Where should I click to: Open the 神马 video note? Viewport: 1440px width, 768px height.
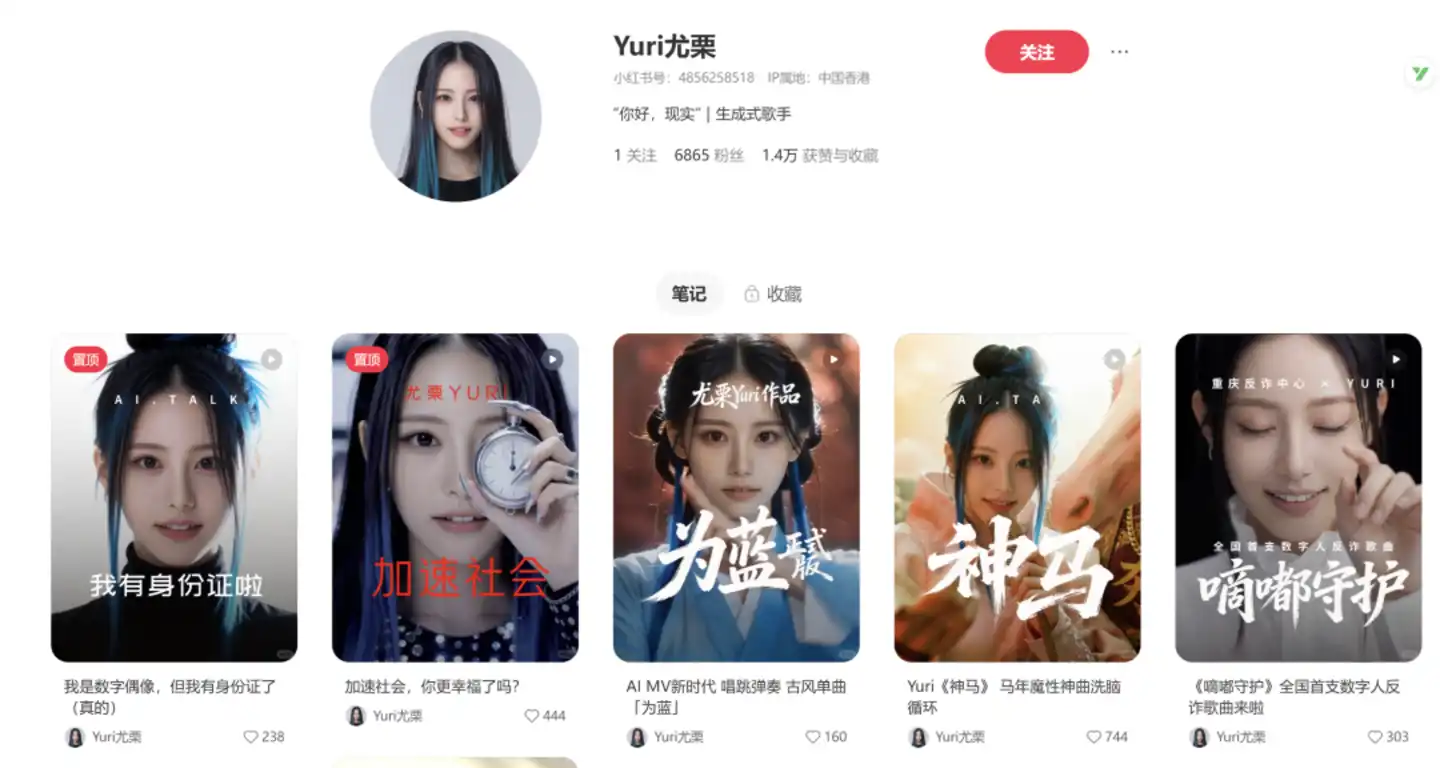coord(1017,497)
